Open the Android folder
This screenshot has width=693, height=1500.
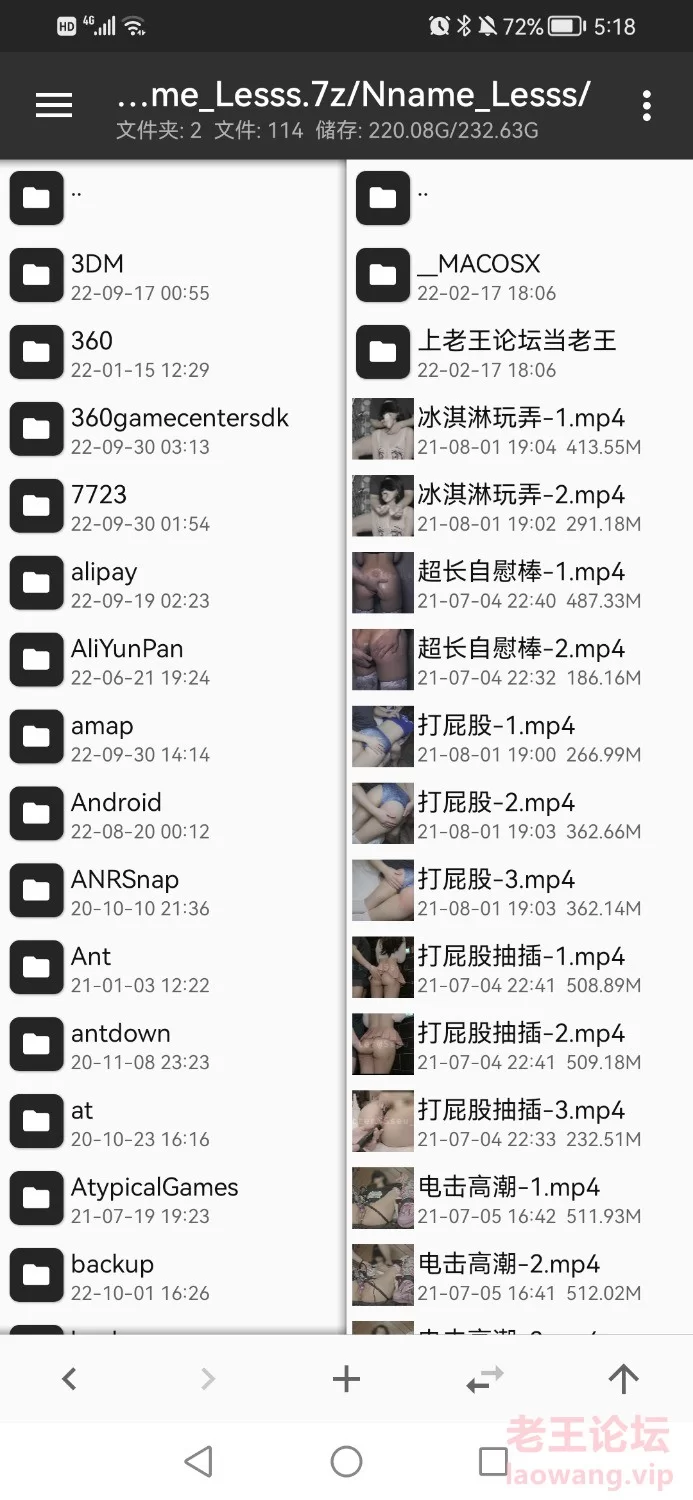[140, 815]
